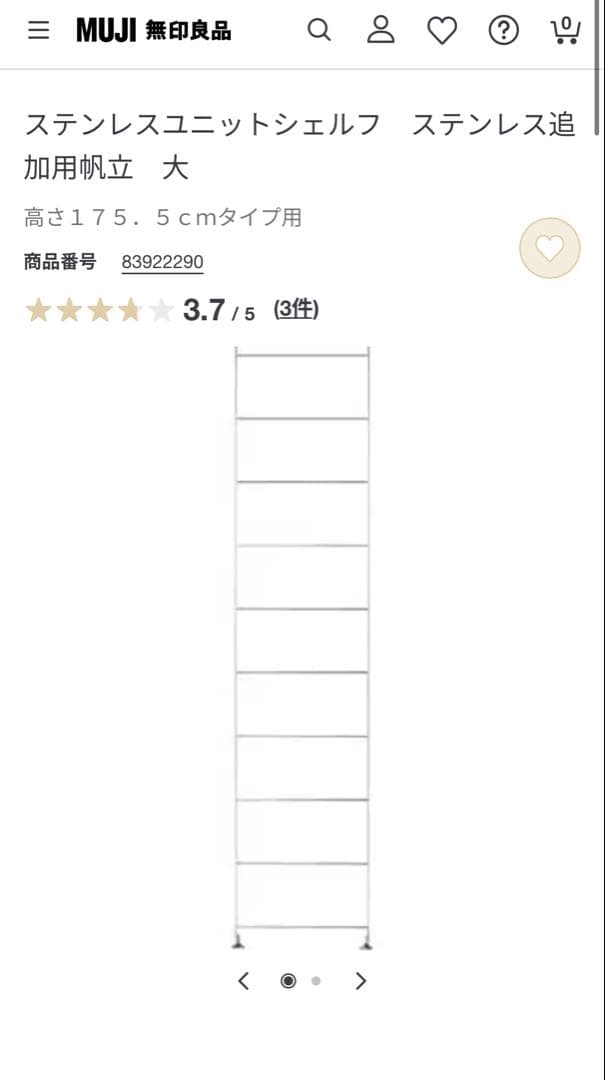The width and height of the screenshot is (605, 1080).
Task: Select the second image indicator dot
Action: coord(316,981)
